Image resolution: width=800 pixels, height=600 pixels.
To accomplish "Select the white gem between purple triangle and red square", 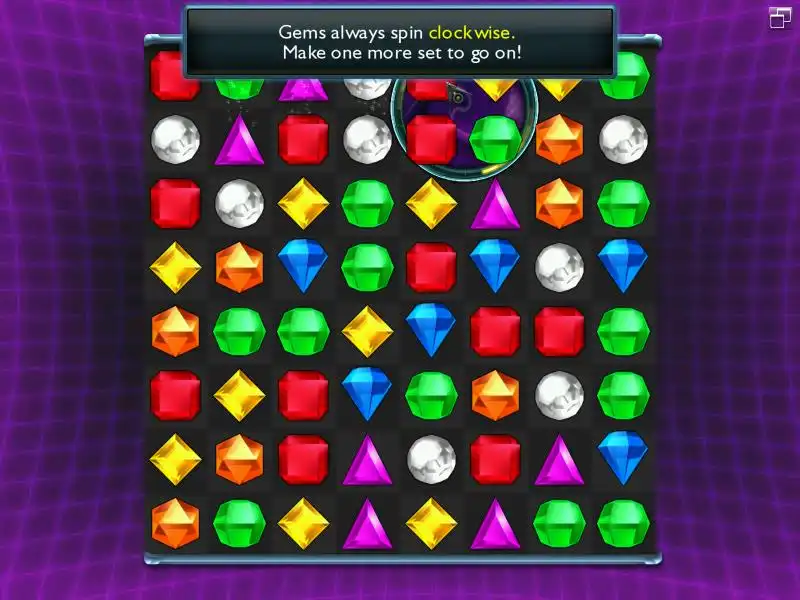I will click(x=431, y=458).
